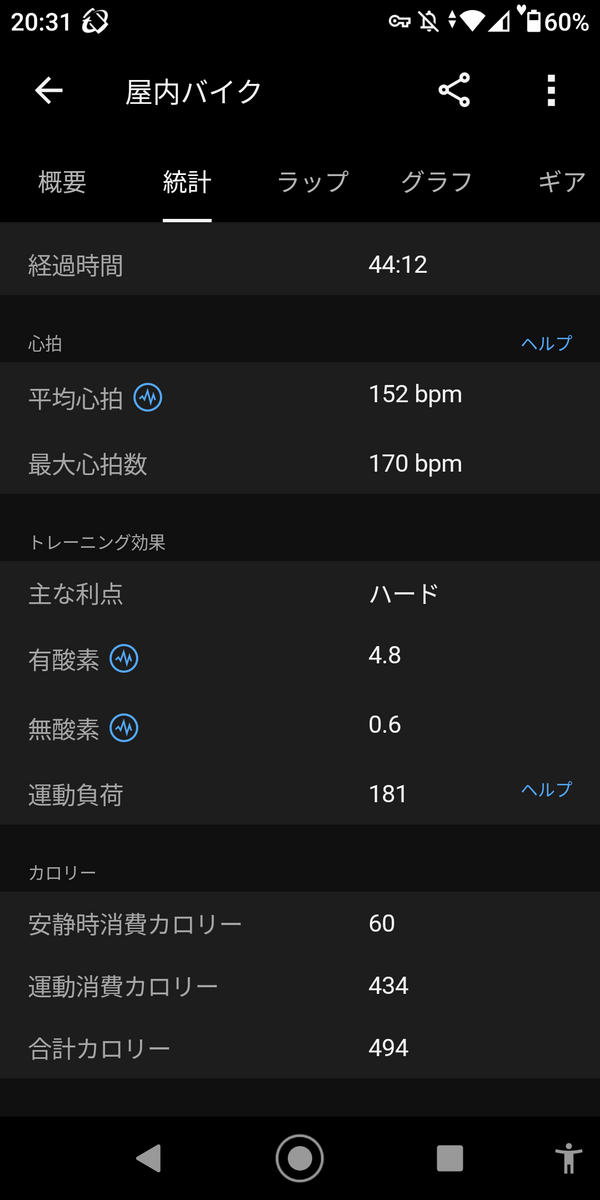Switch to the 概要 tab
Viewport: 600px width, 1200px height.
pos(62,182)
